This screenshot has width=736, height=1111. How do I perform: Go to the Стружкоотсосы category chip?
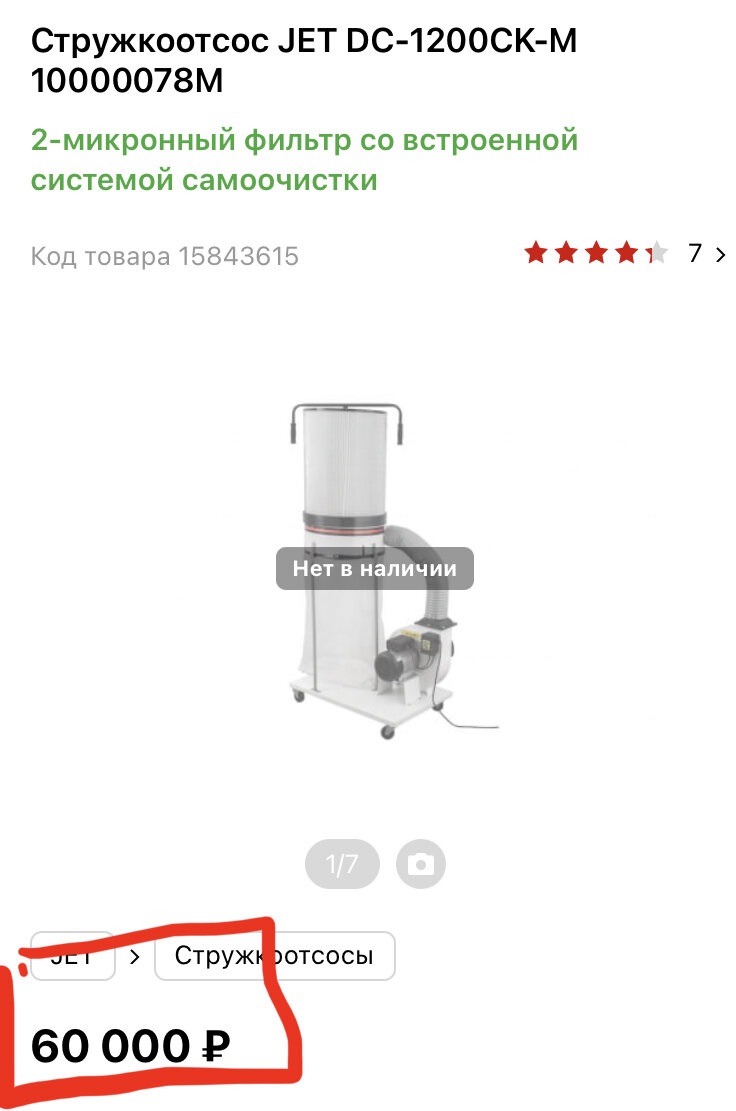(x=274, y=955)
